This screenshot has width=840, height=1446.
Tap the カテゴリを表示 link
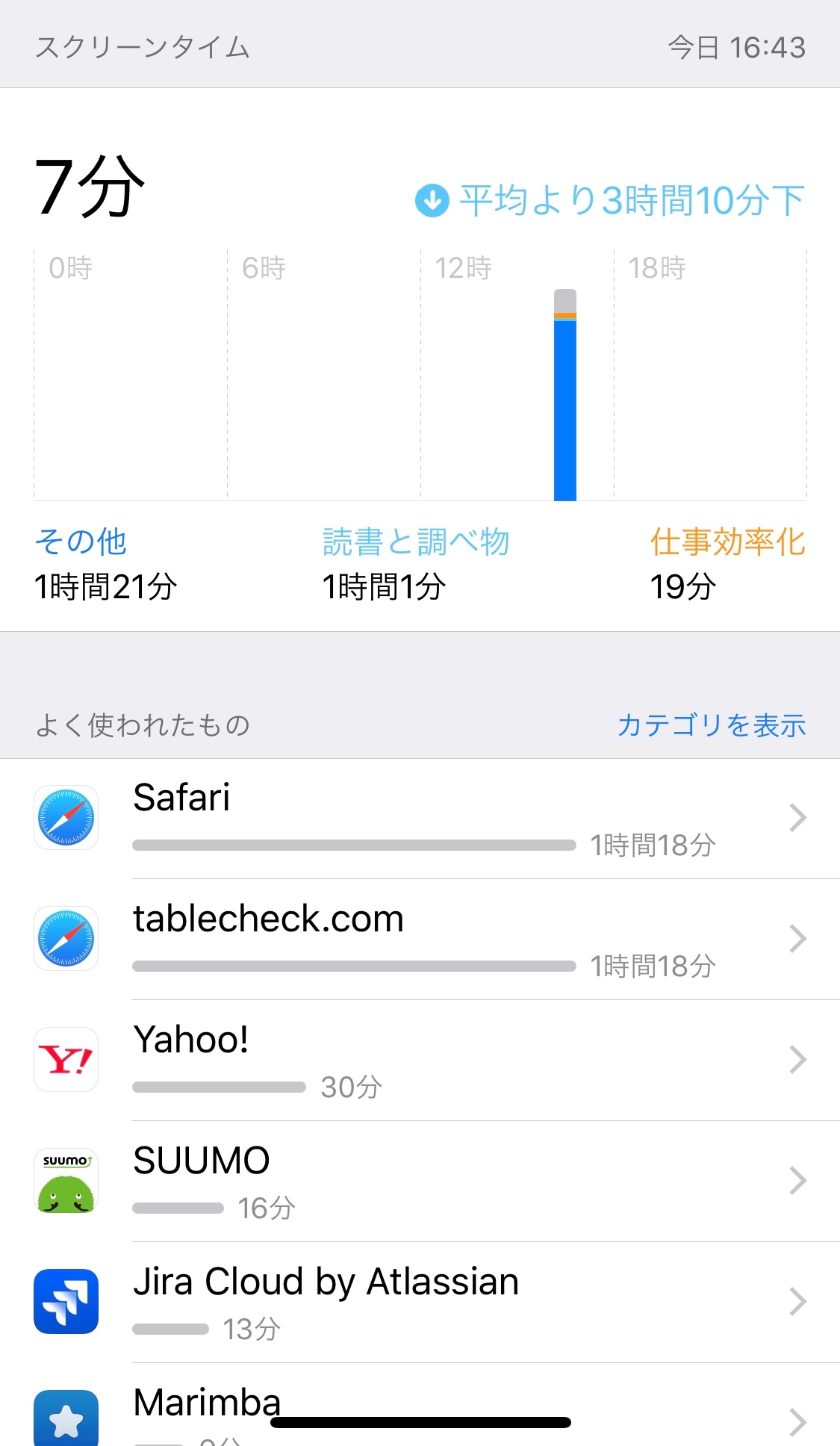coord(711,725)
